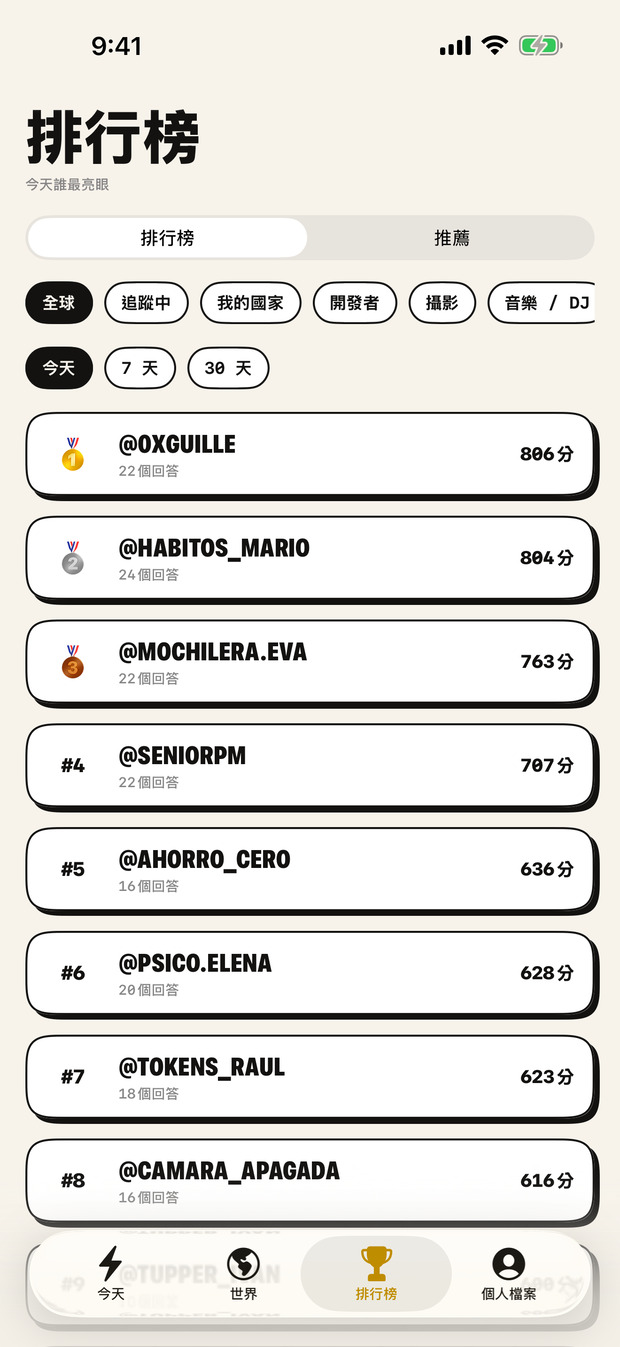The image size is (620, 1347).
Task: Tap the 攝影 category chip
Action: tap(442, 303)
